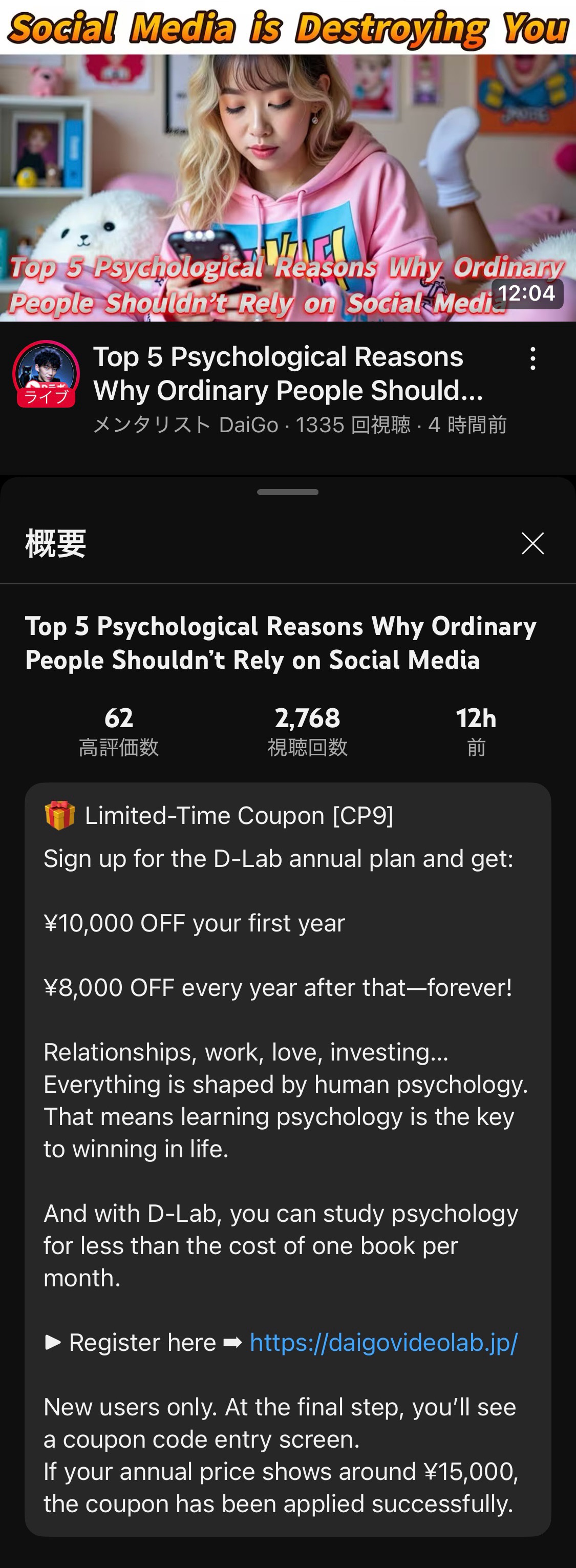The width and height of the screenshot is (576, 1568).
Task: Open the video's three-dot overflow menu
Action: pos(533,359)
